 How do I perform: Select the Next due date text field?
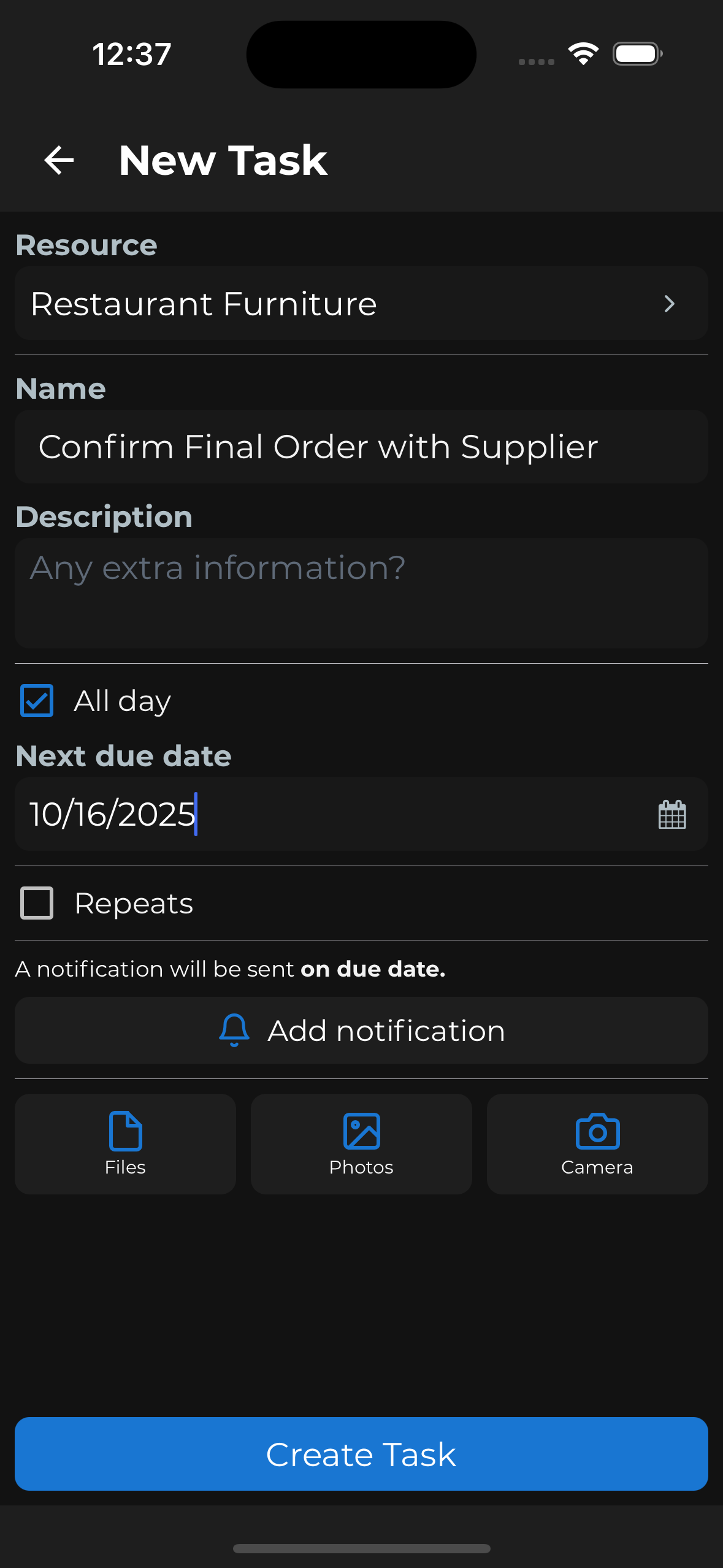point(245,814)
